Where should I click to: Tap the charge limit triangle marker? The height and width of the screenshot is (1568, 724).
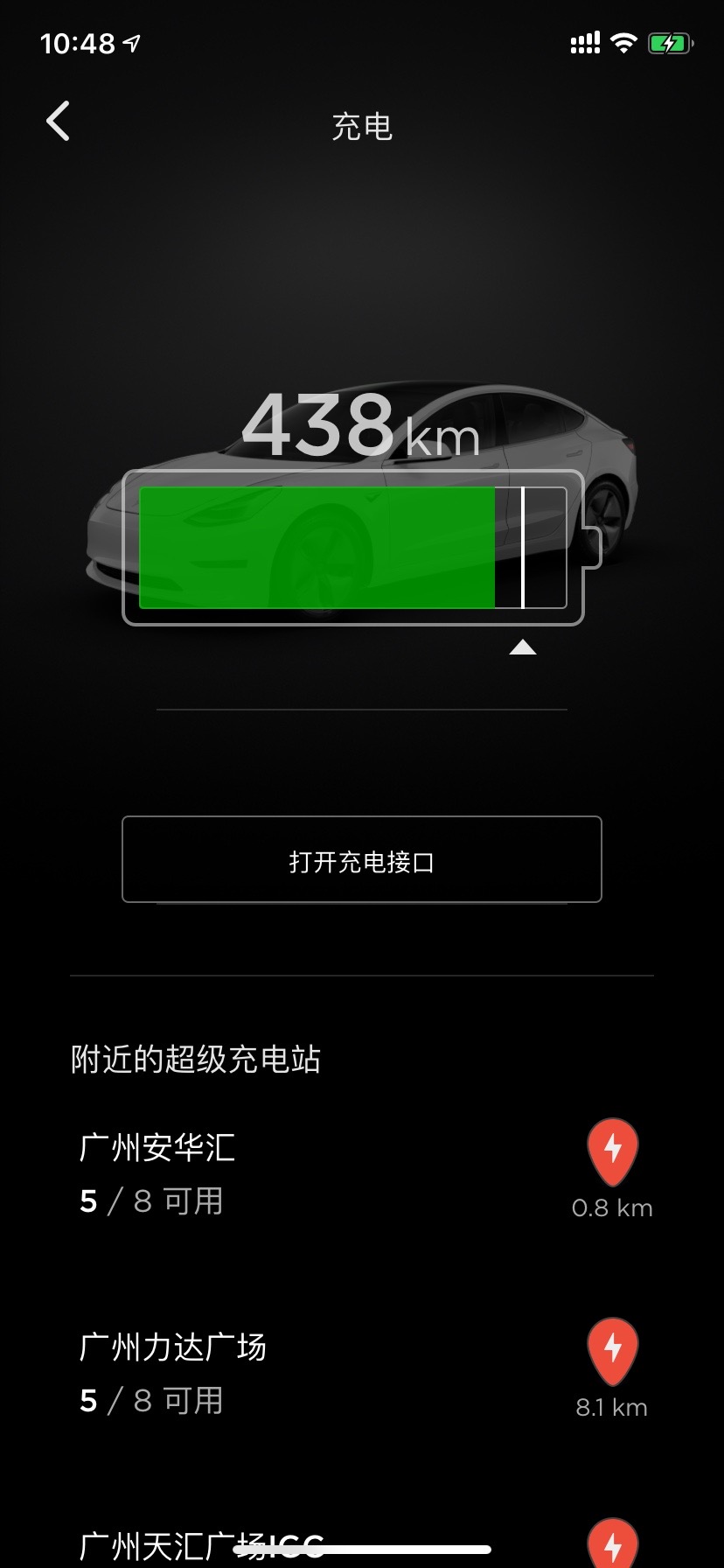(x=523, y=647)
